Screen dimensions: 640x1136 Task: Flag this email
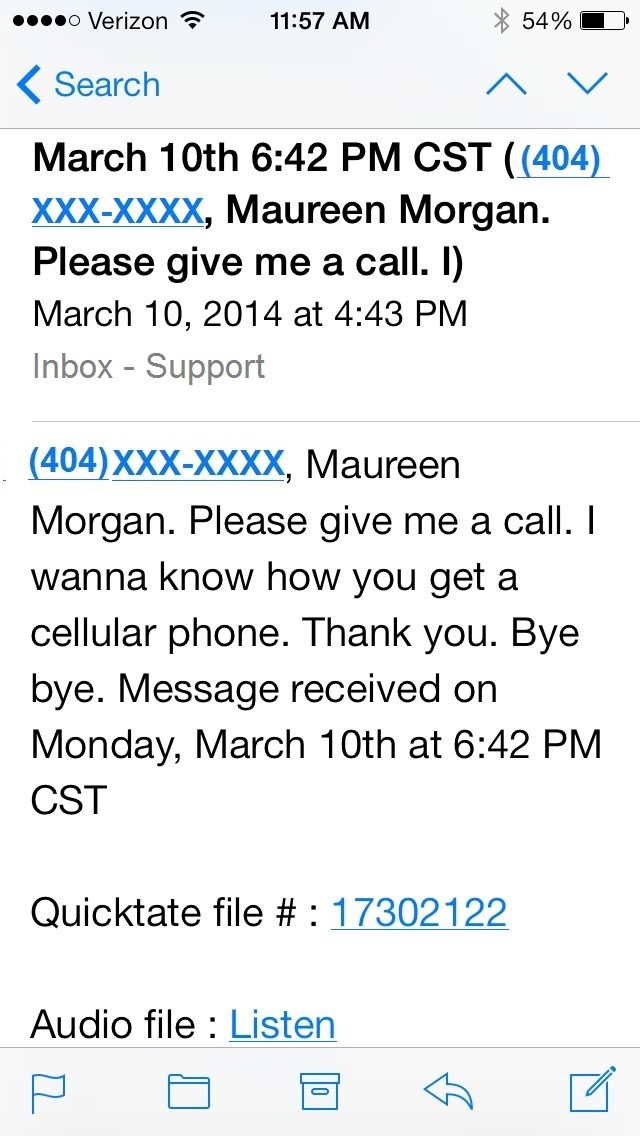click(x=49, y=1092)
